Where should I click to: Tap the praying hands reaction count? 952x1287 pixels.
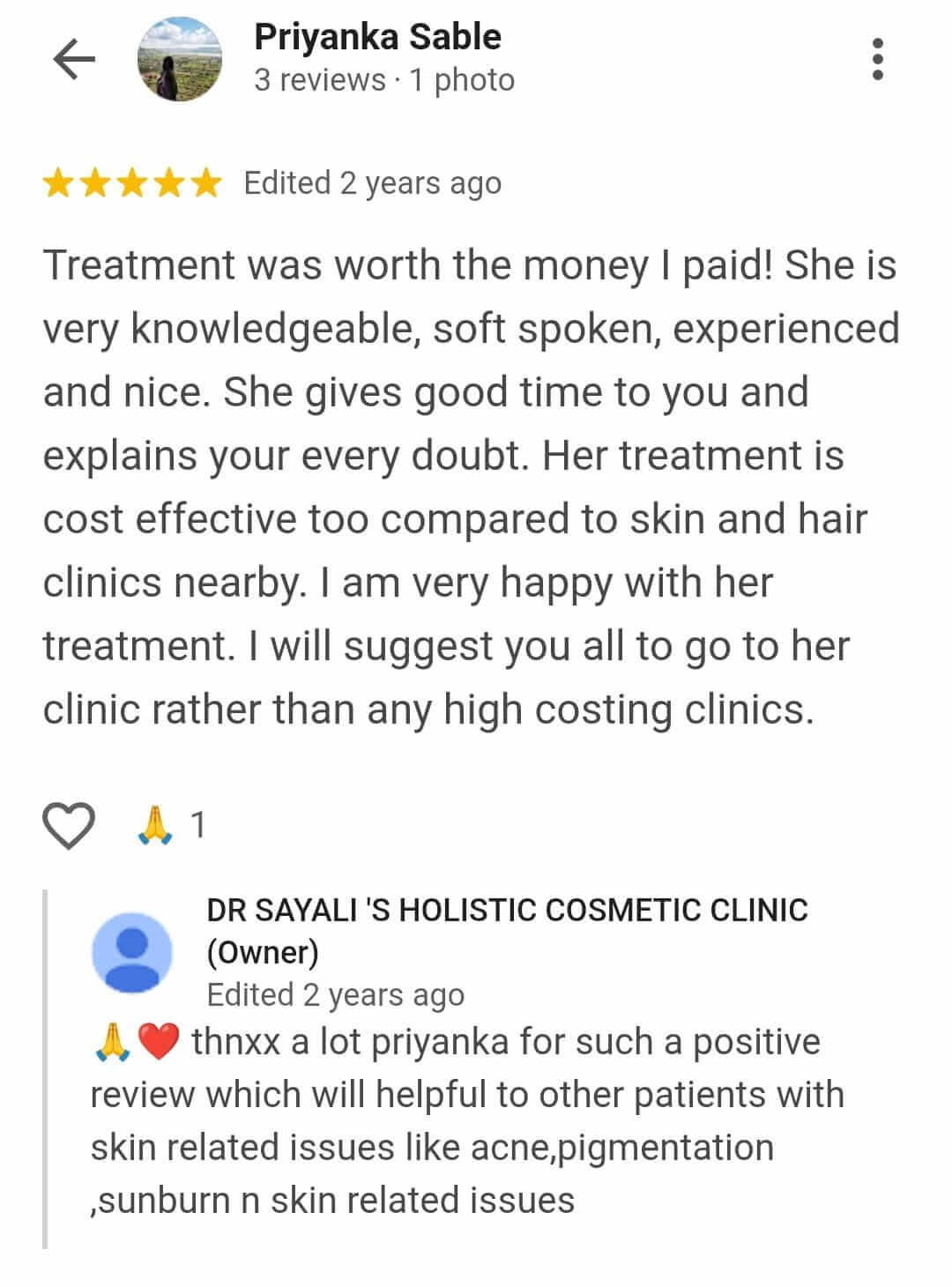173,826
